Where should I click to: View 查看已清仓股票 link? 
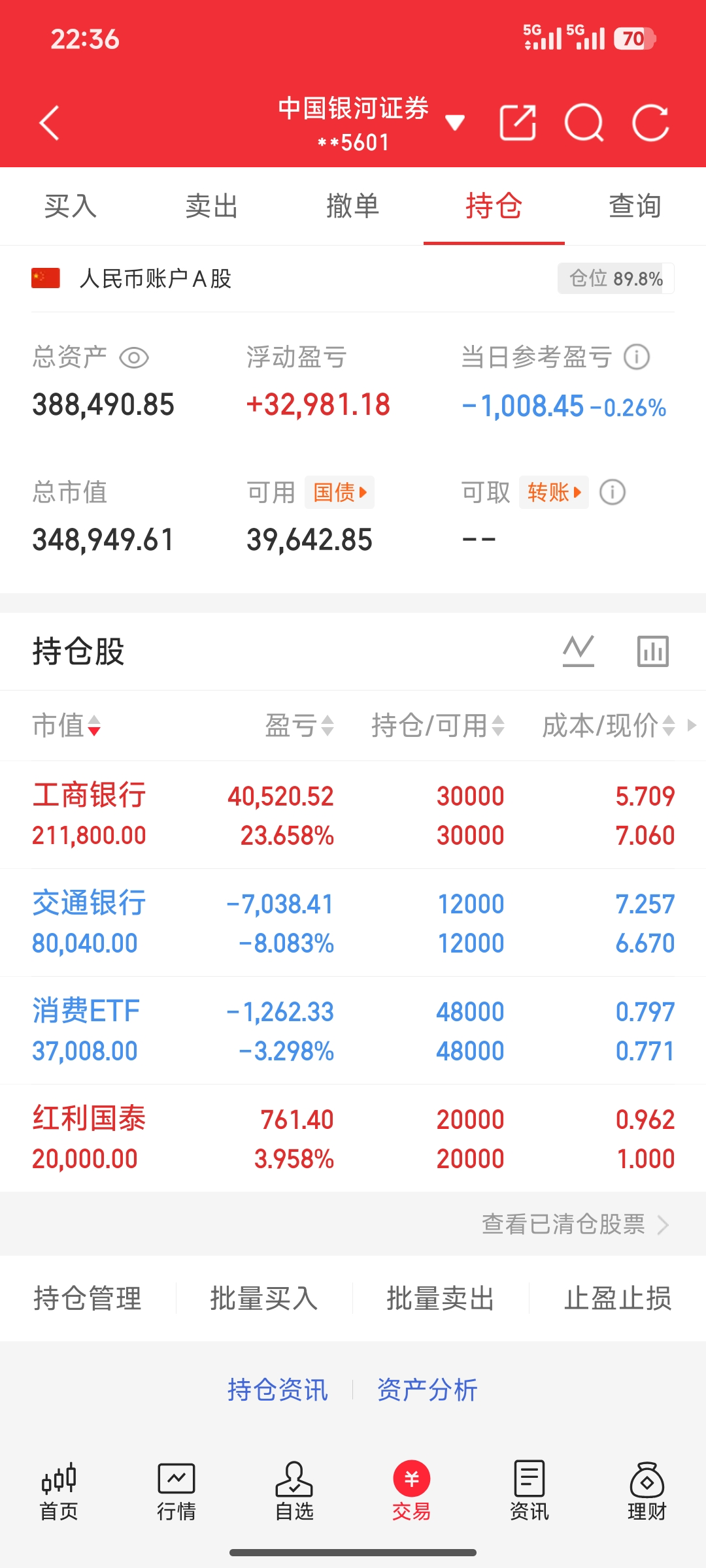(574, 1224)
